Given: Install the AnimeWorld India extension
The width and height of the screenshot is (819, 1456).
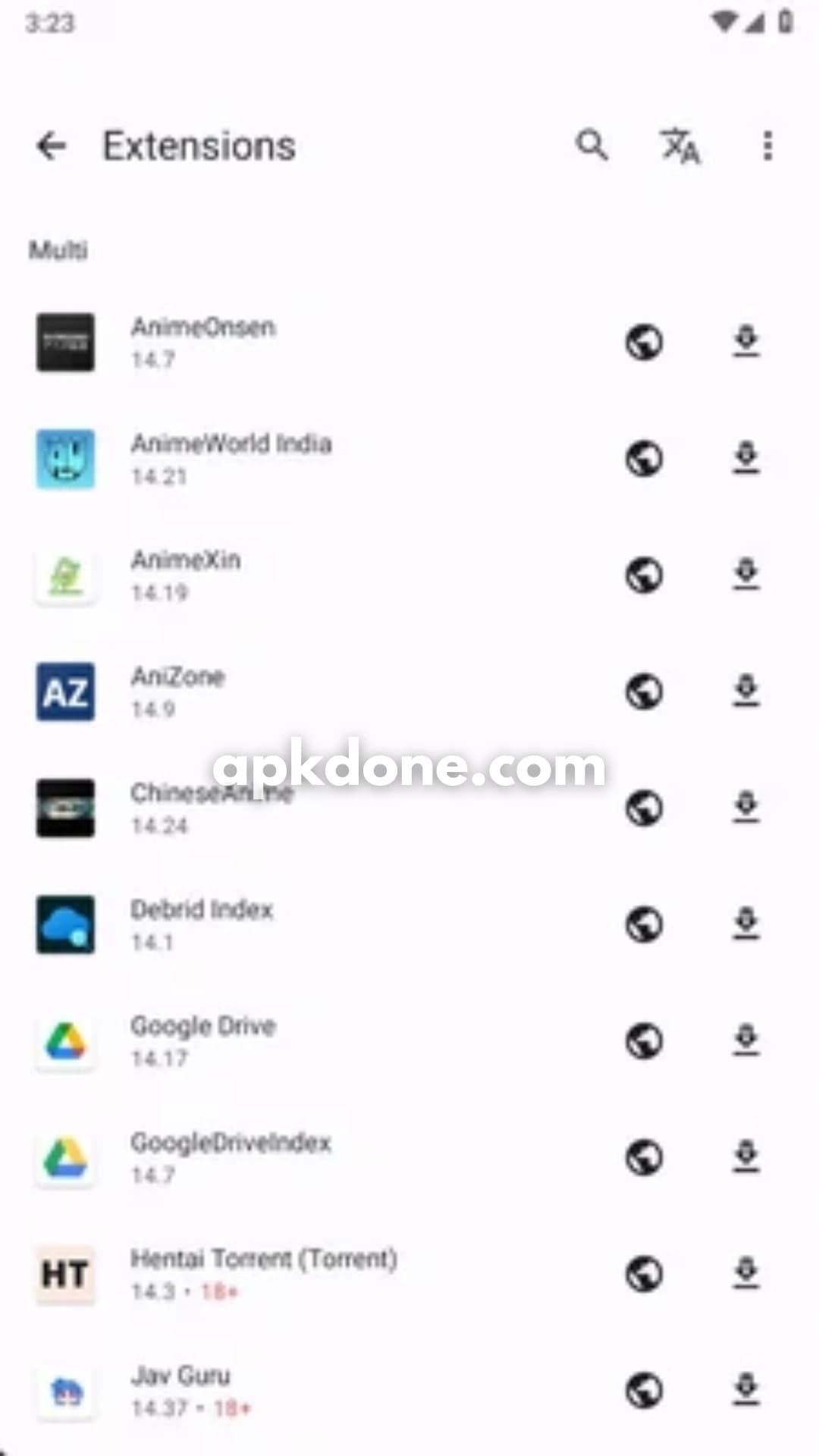Looking at the screenshot, I should (746, 458).
